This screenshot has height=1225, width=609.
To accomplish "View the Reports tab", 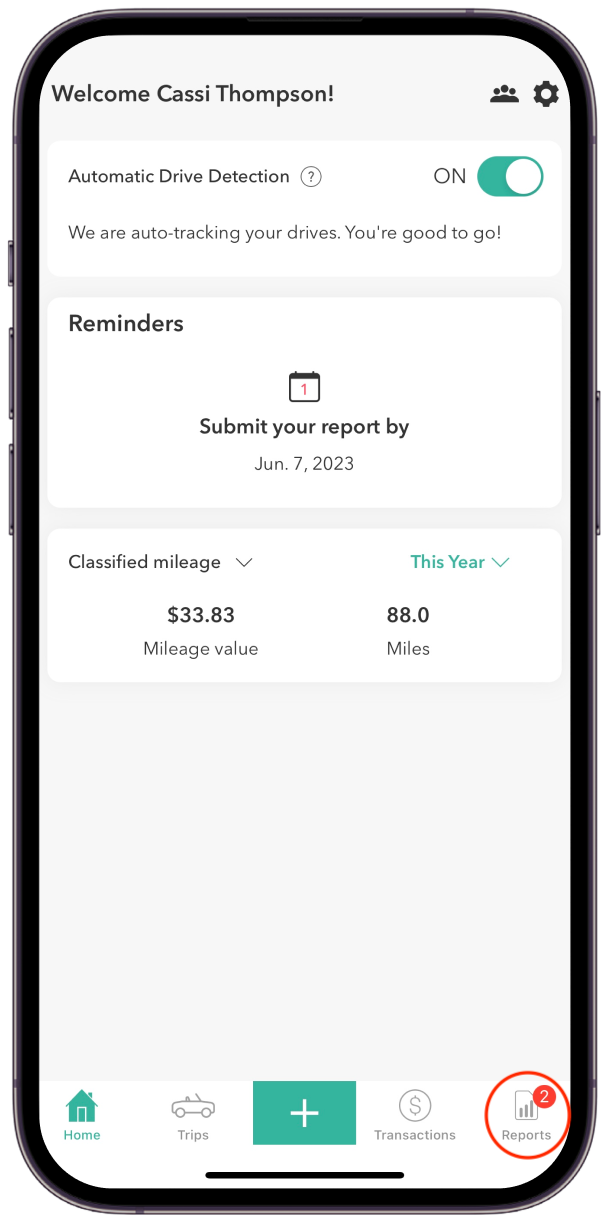I will tap(526, 1115).
